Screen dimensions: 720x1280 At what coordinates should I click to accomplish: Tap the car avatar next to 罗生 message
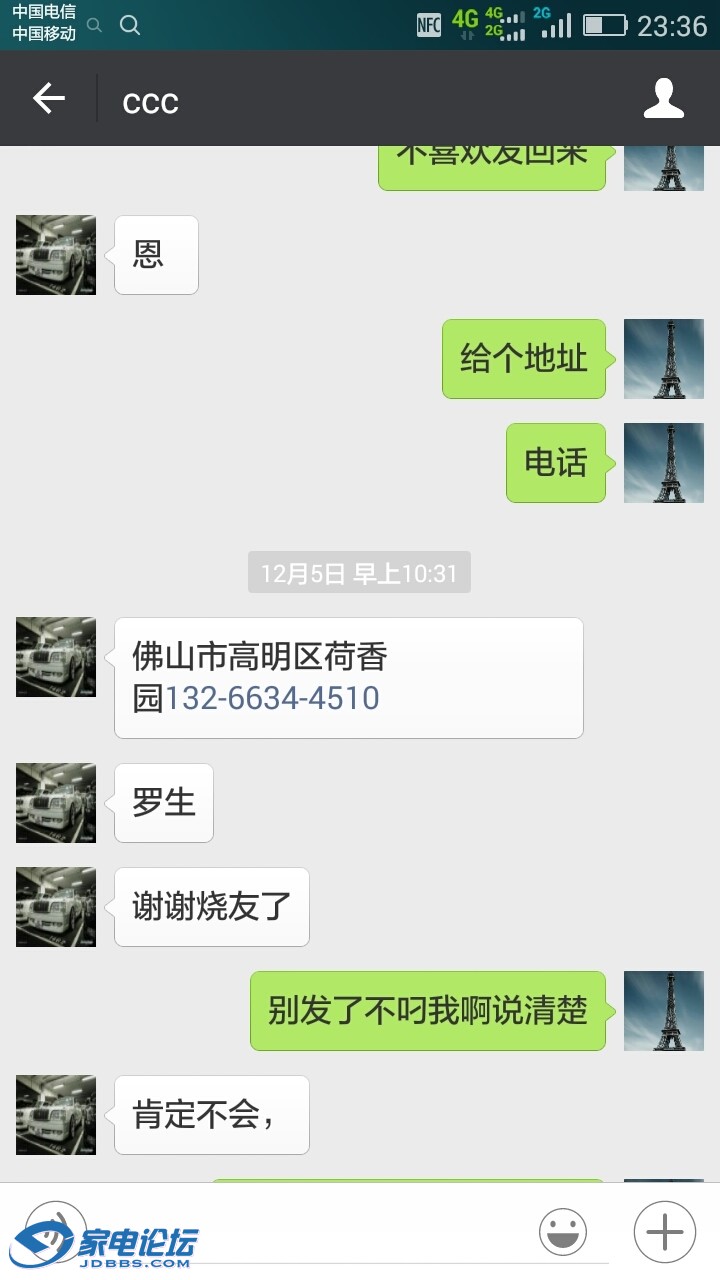(x=55, y=802)
